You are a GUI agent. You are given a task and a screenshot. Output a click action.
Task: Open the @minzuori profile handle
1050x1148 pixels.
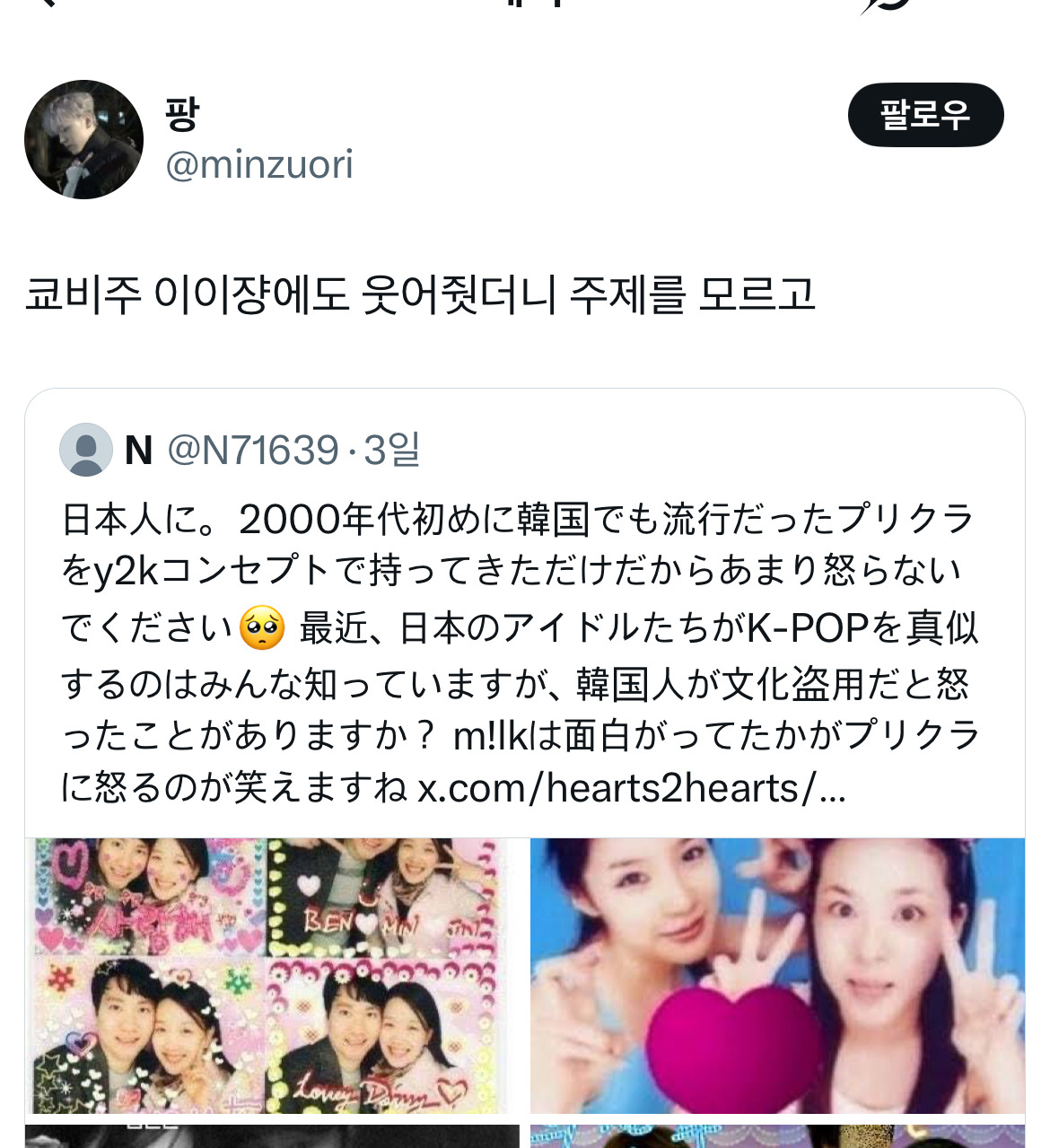258,164
